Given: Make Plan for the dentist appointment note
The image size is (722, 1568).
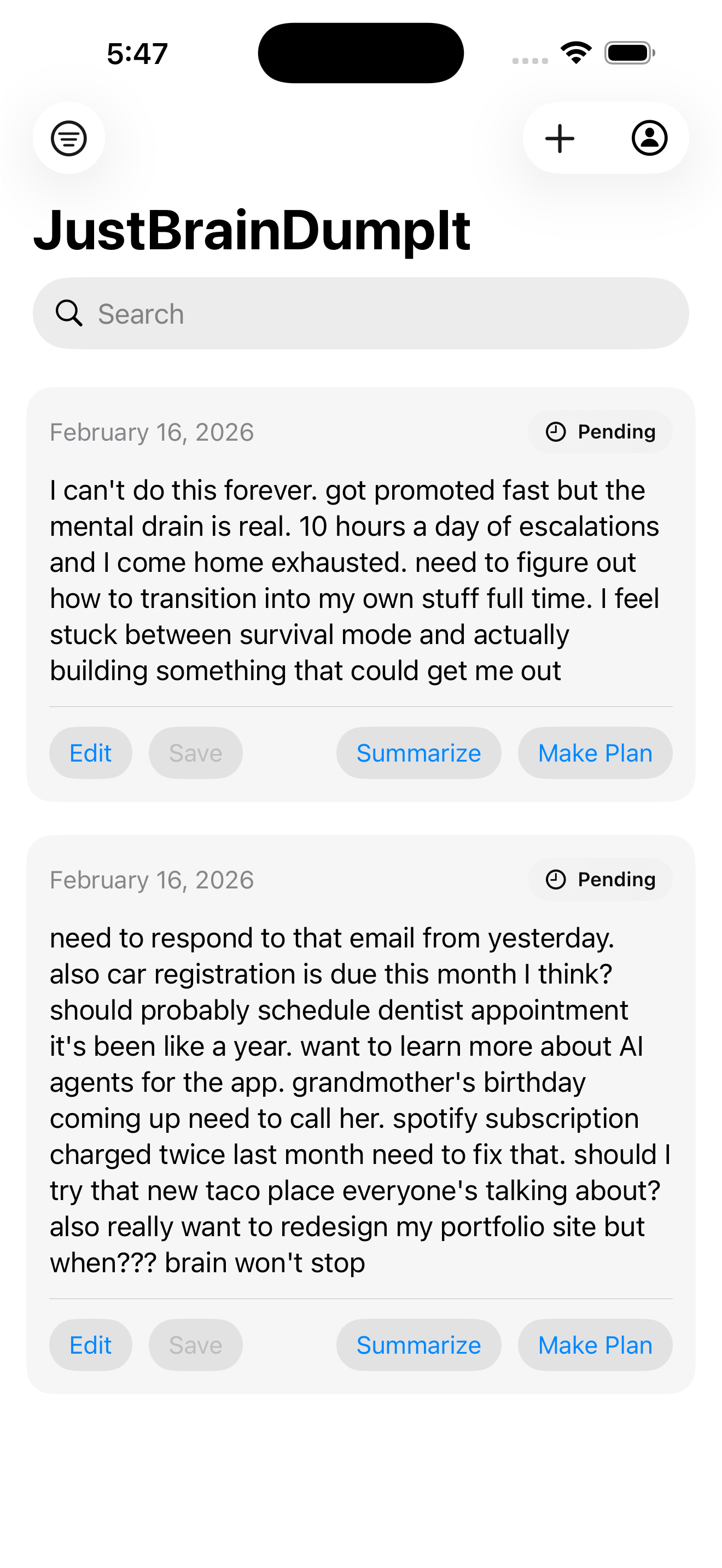Looking at the screenshot, I should [595, 1345].
